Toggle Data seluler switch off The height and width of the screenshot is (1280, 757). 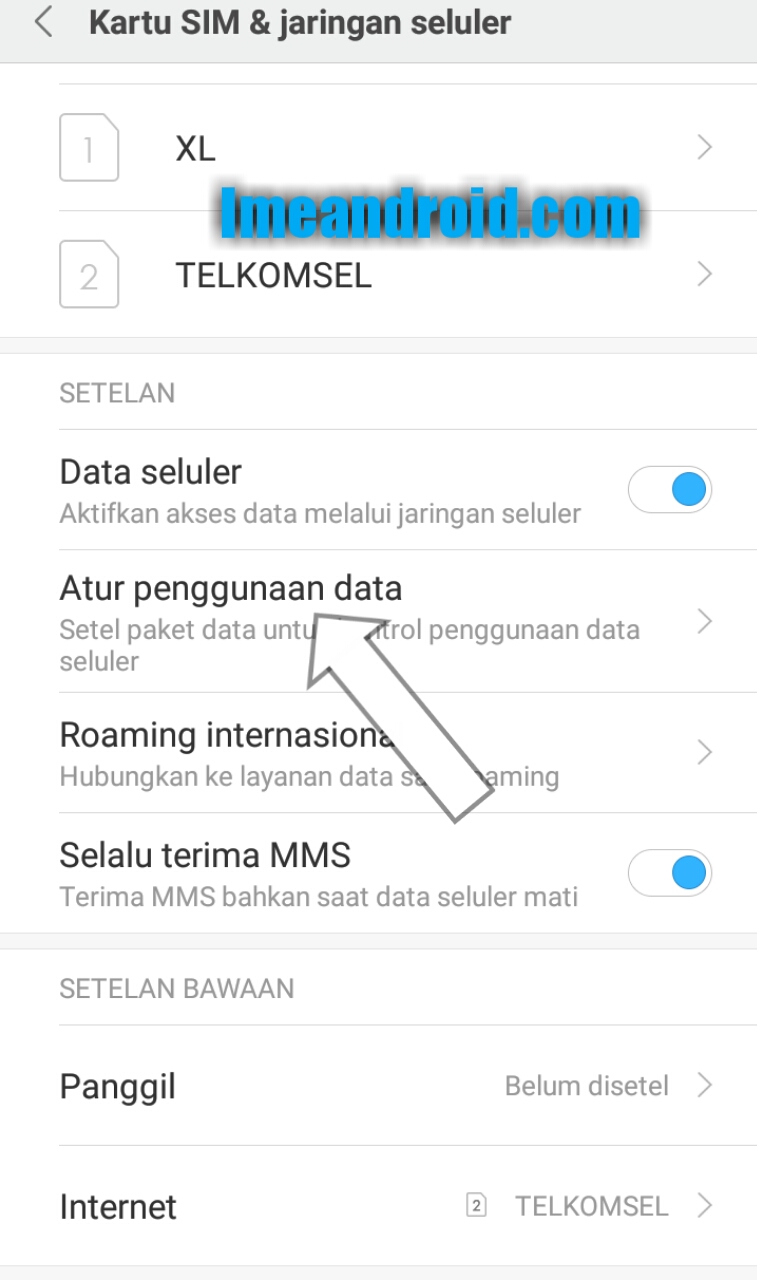[669, 490]
